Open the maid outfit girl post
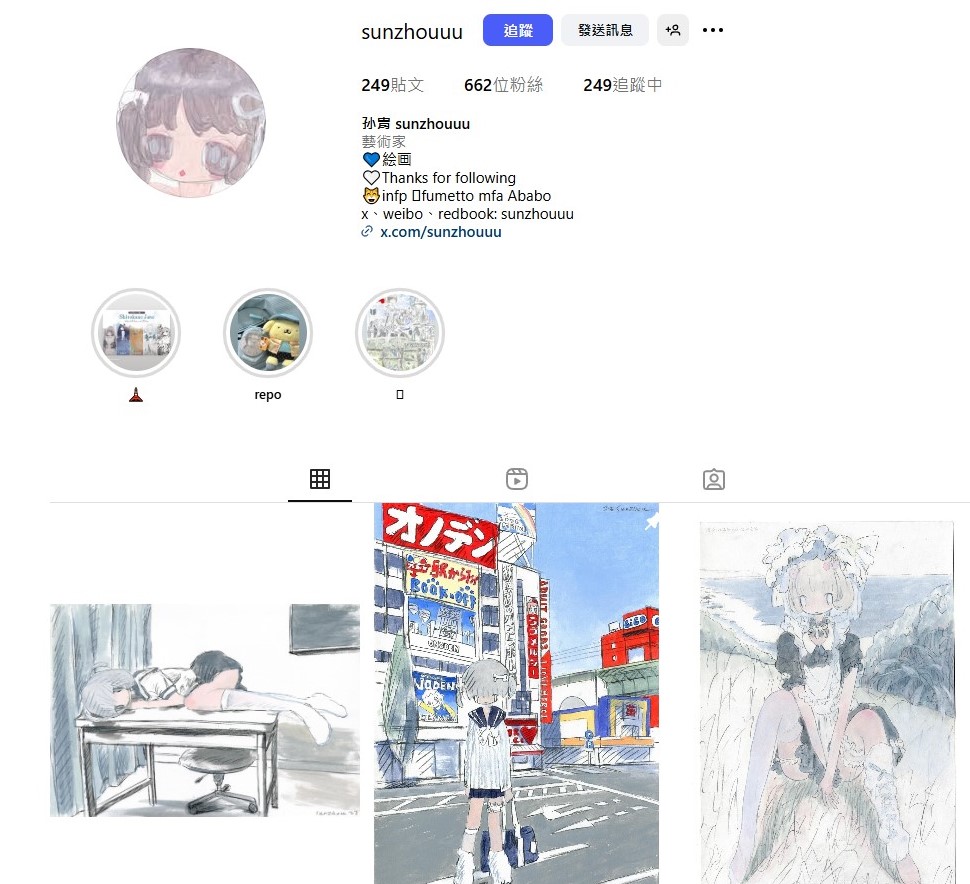 [825, 700]
